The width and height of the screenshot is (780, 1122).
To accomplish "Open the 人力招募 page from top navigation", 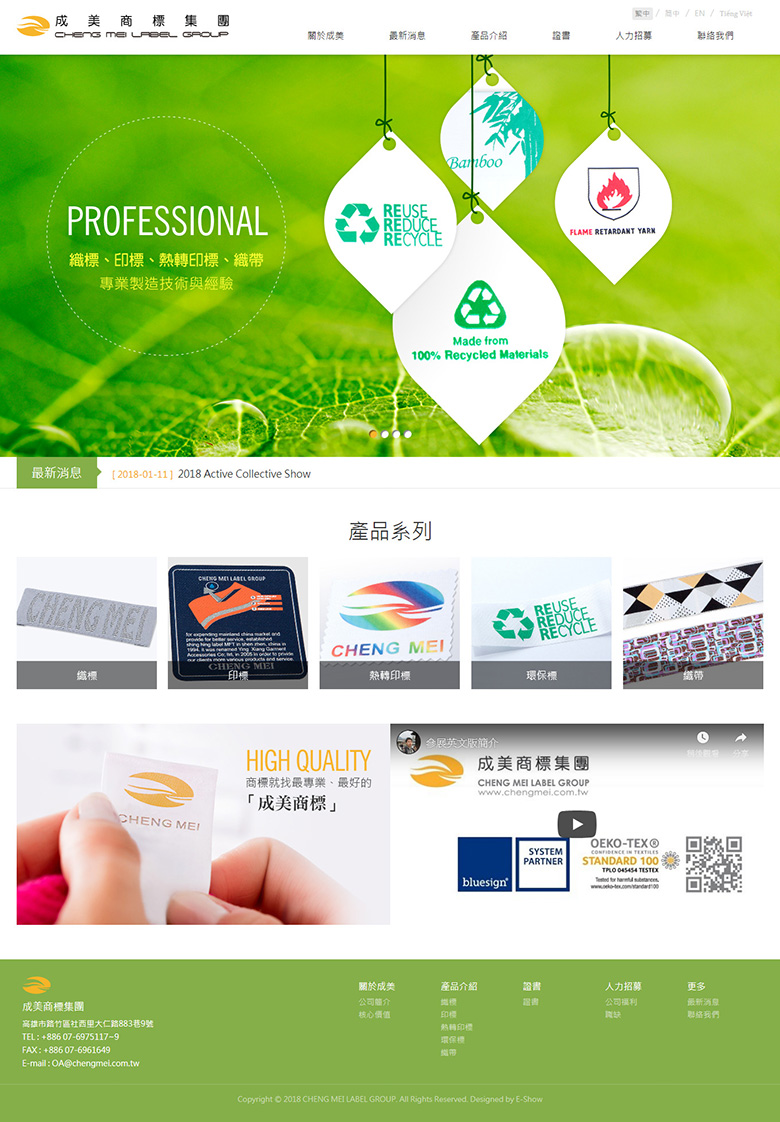I will click(x=634, y=36).
